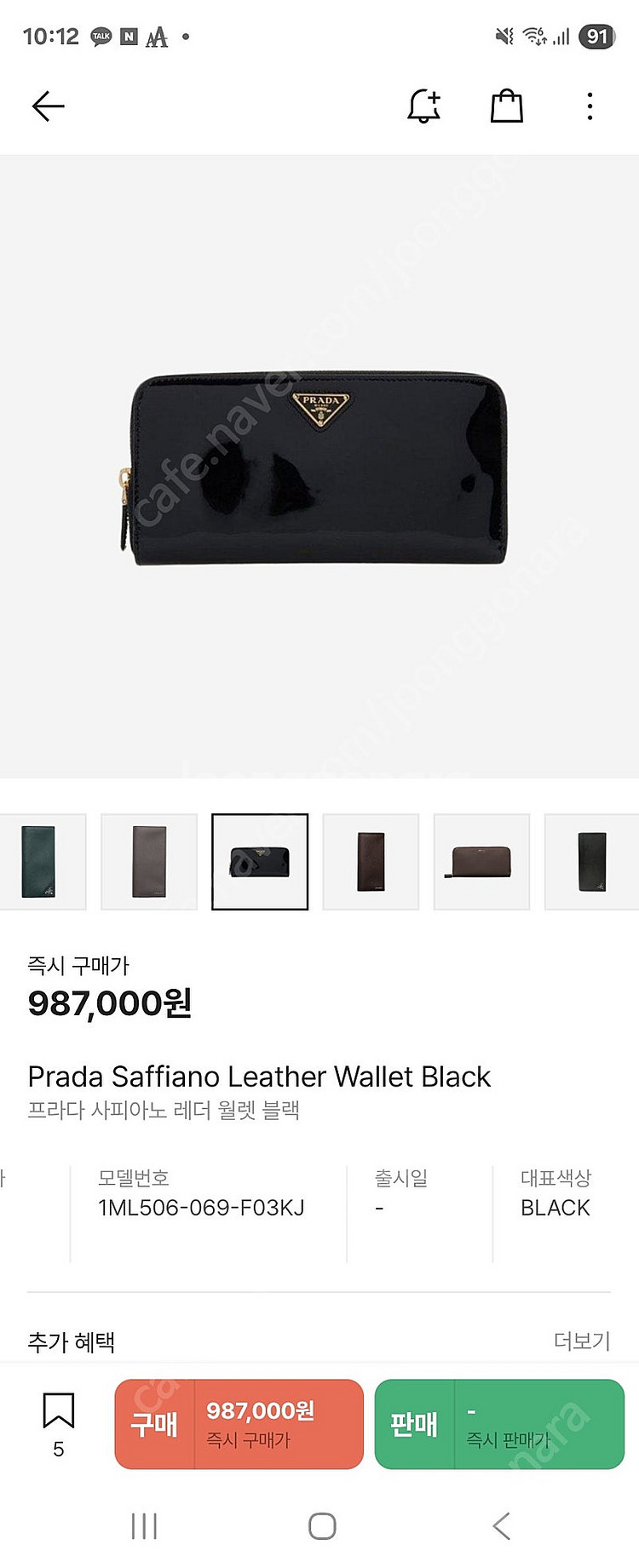Viewport: 639px width, 1568px height.
Task: Open the shopping bag
Action: click(x=506, y=106)
